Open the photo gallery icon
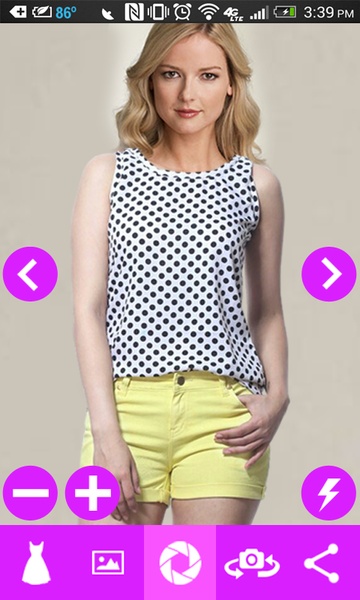Viewport: 360px width, 600px height. point(108,562)
